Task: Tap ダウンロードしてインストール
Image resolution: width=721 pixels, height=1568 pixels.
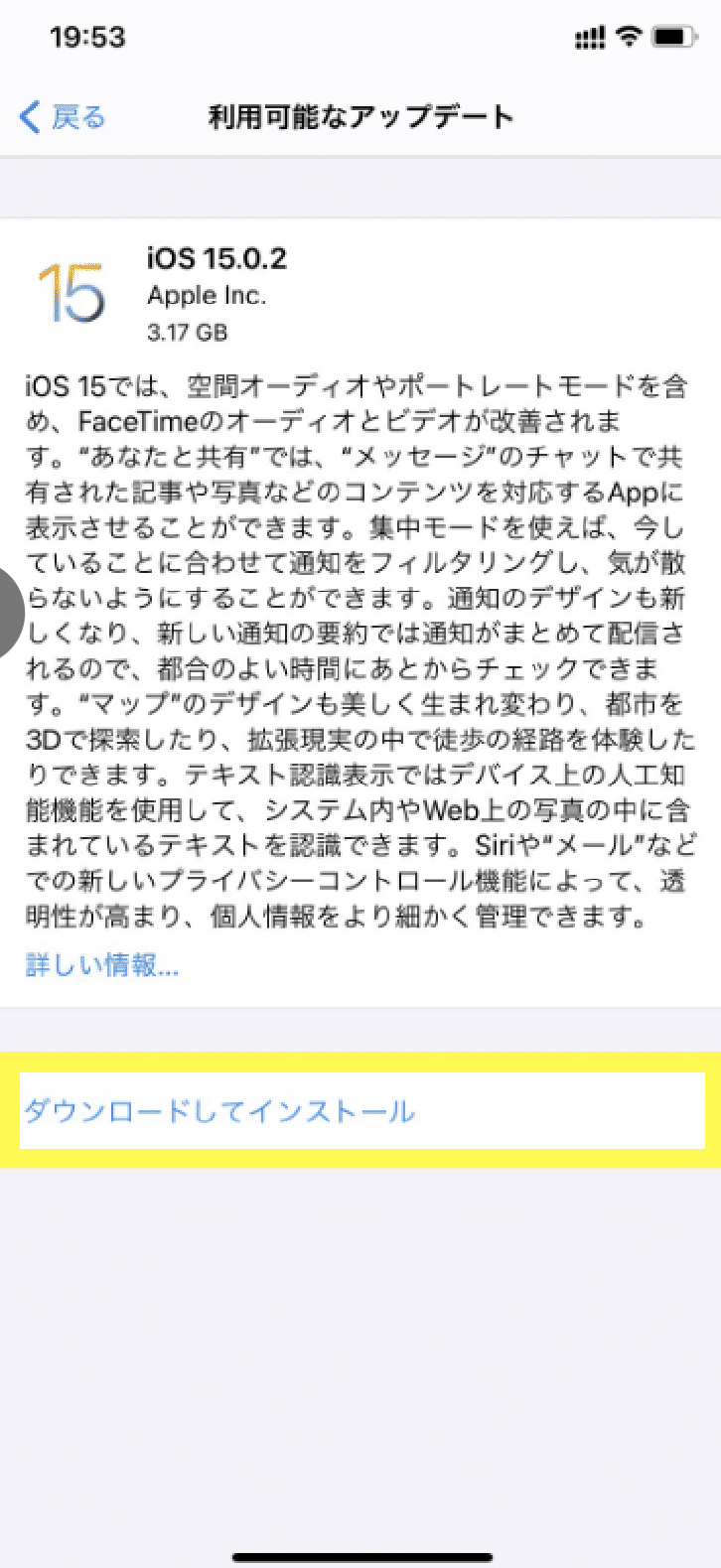Action: (219, 1110)
